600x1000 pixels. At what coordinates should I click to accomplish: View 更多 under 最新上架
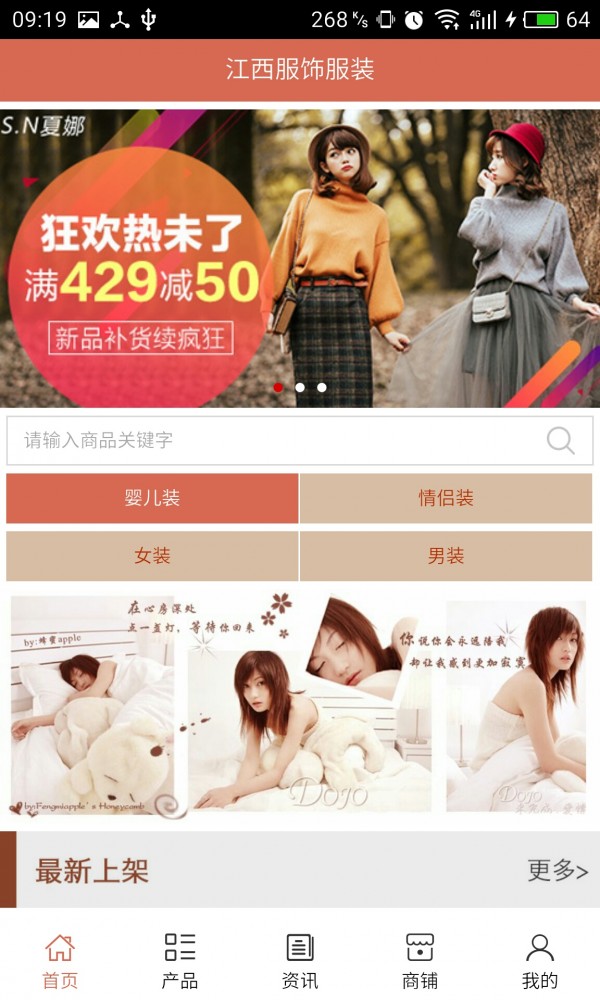click(x=557, y=870)
